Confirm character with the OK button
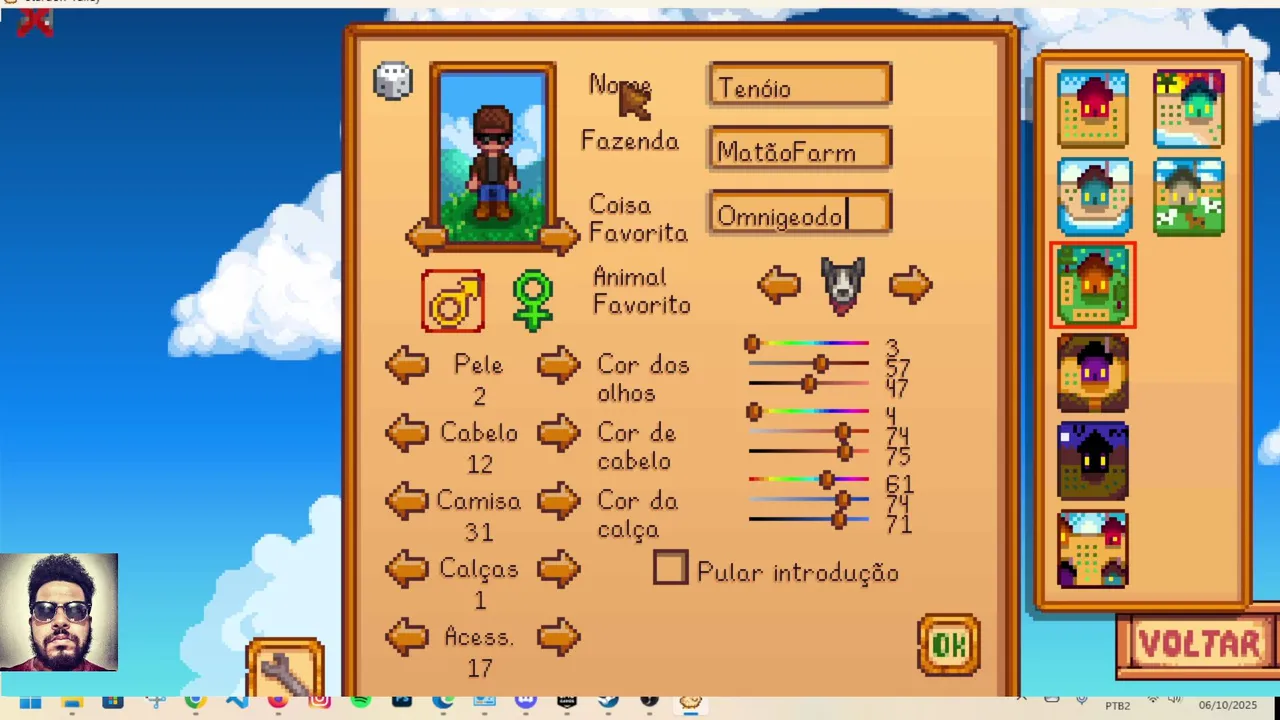The image size is (1280, 720). [948, 645]
